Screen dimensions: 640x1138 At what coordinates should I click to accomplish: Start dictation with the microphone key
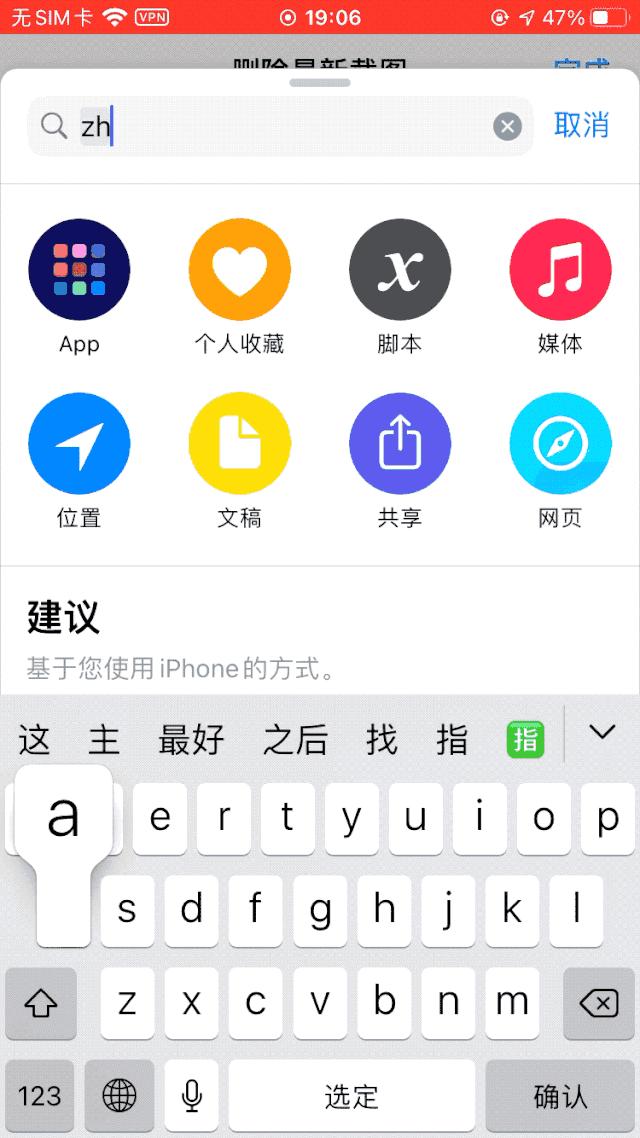pyautogui.click(x=191, y=1096)
